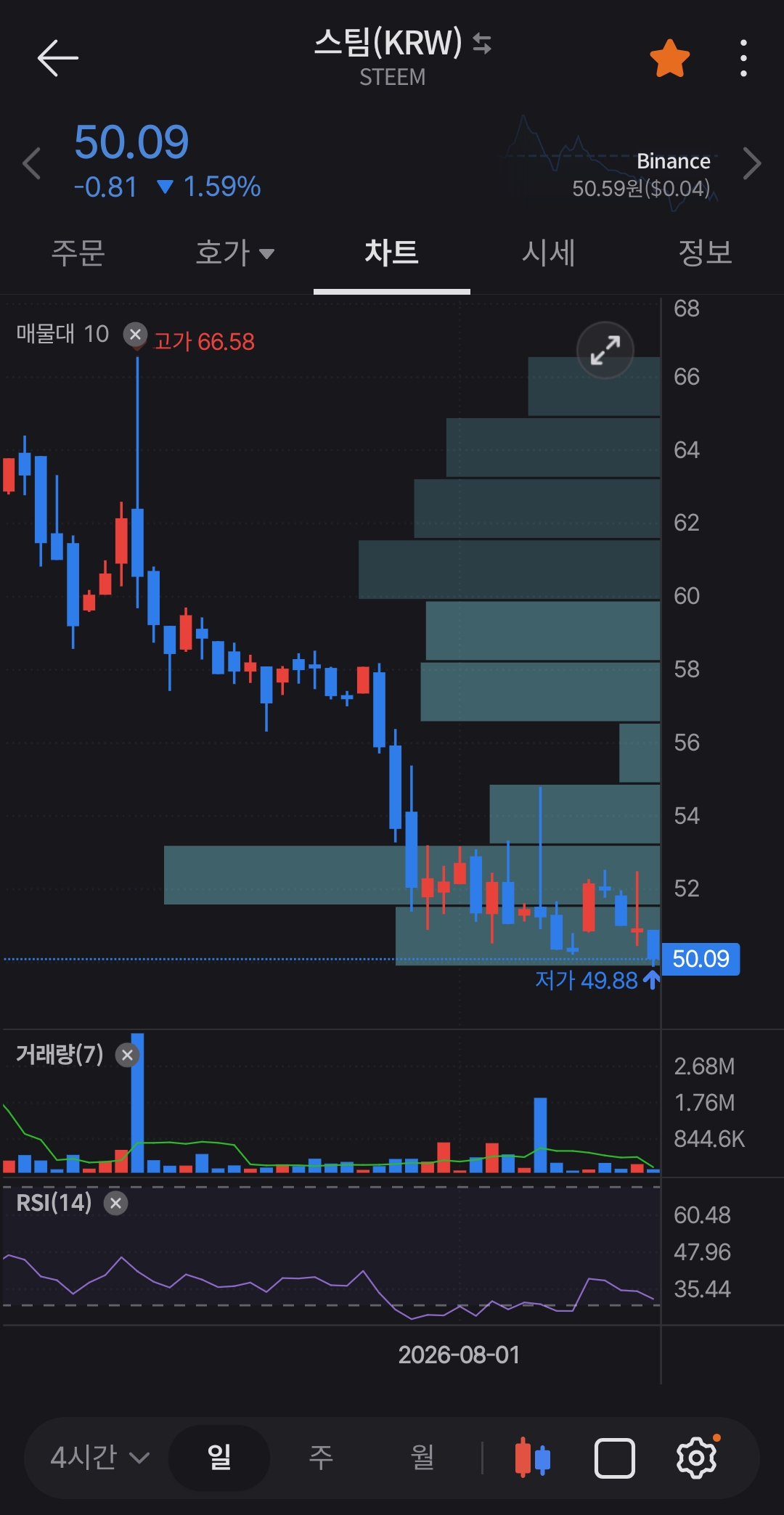
Task: Switch to the 시세 tab
Action: tap(549, 253)
